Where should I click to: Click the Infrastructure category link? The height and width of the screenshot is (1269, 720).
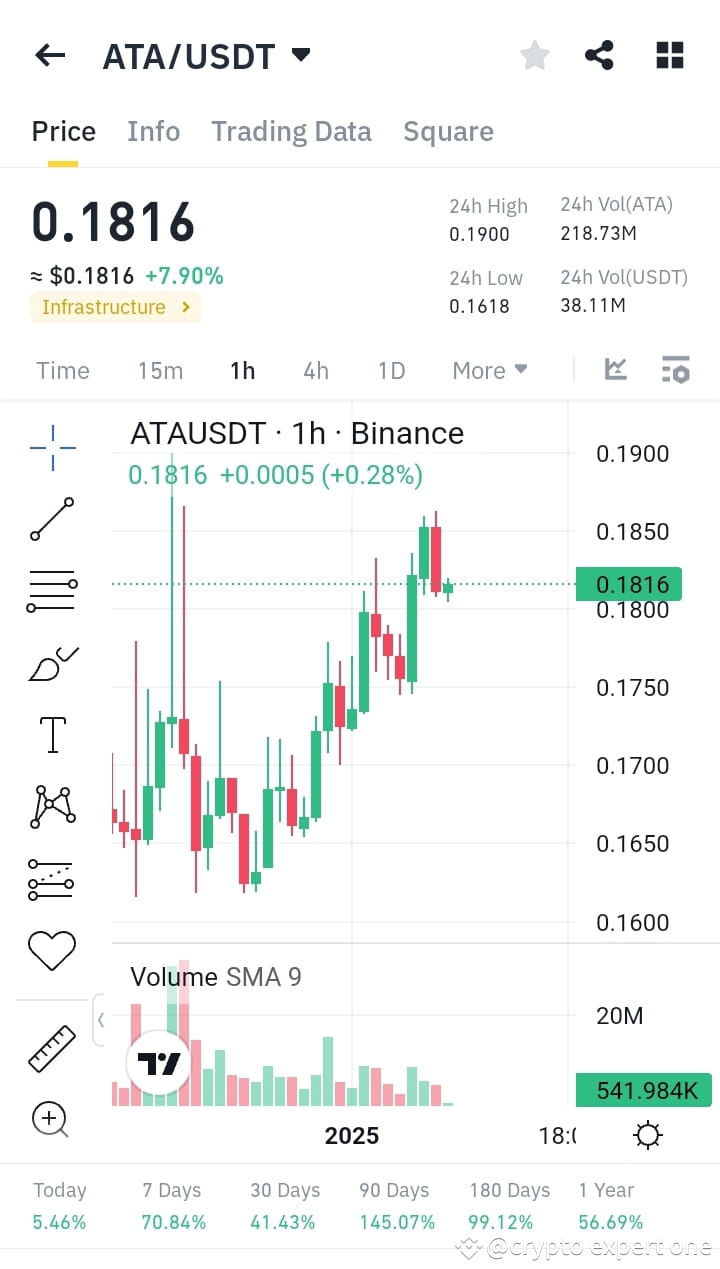click(115, 308)
